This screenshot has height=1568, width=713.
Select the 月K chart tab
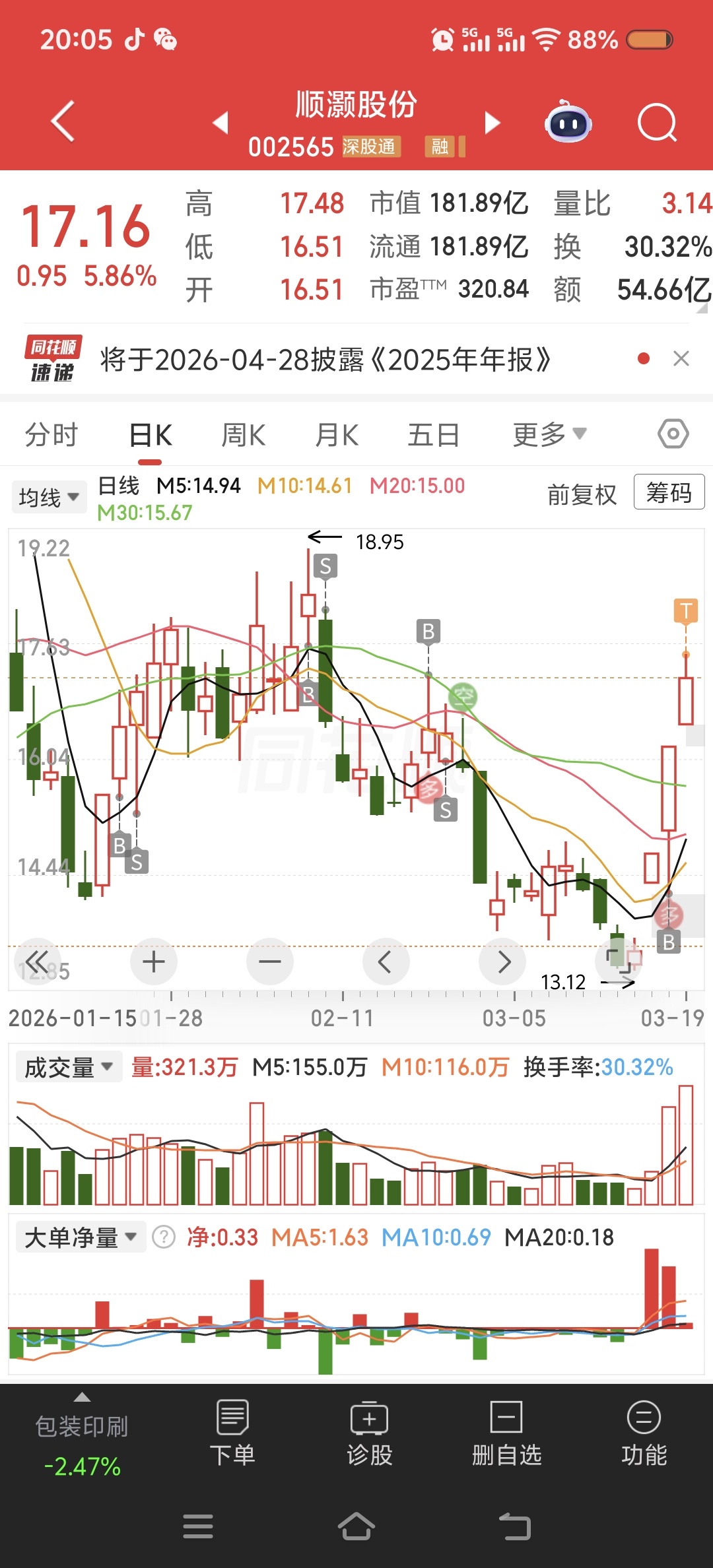pyautogui.click(x=337, y=435)
